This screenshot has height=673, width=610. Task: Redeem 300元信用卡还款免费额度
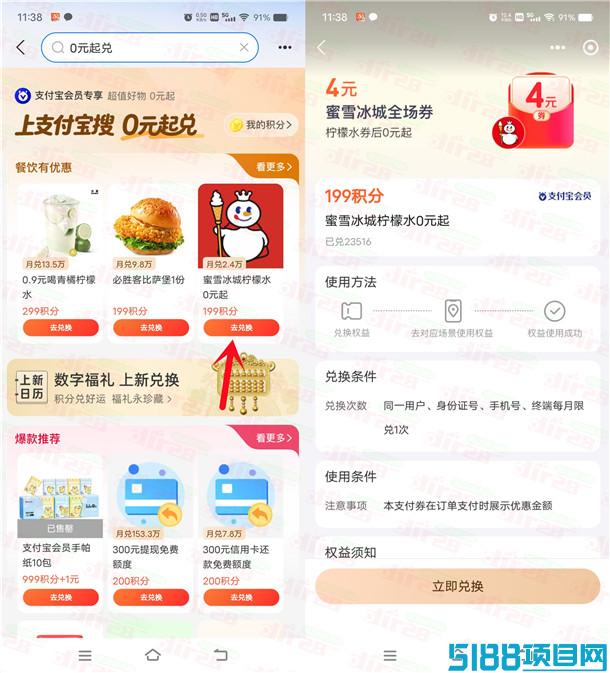(x=241, y=597)
